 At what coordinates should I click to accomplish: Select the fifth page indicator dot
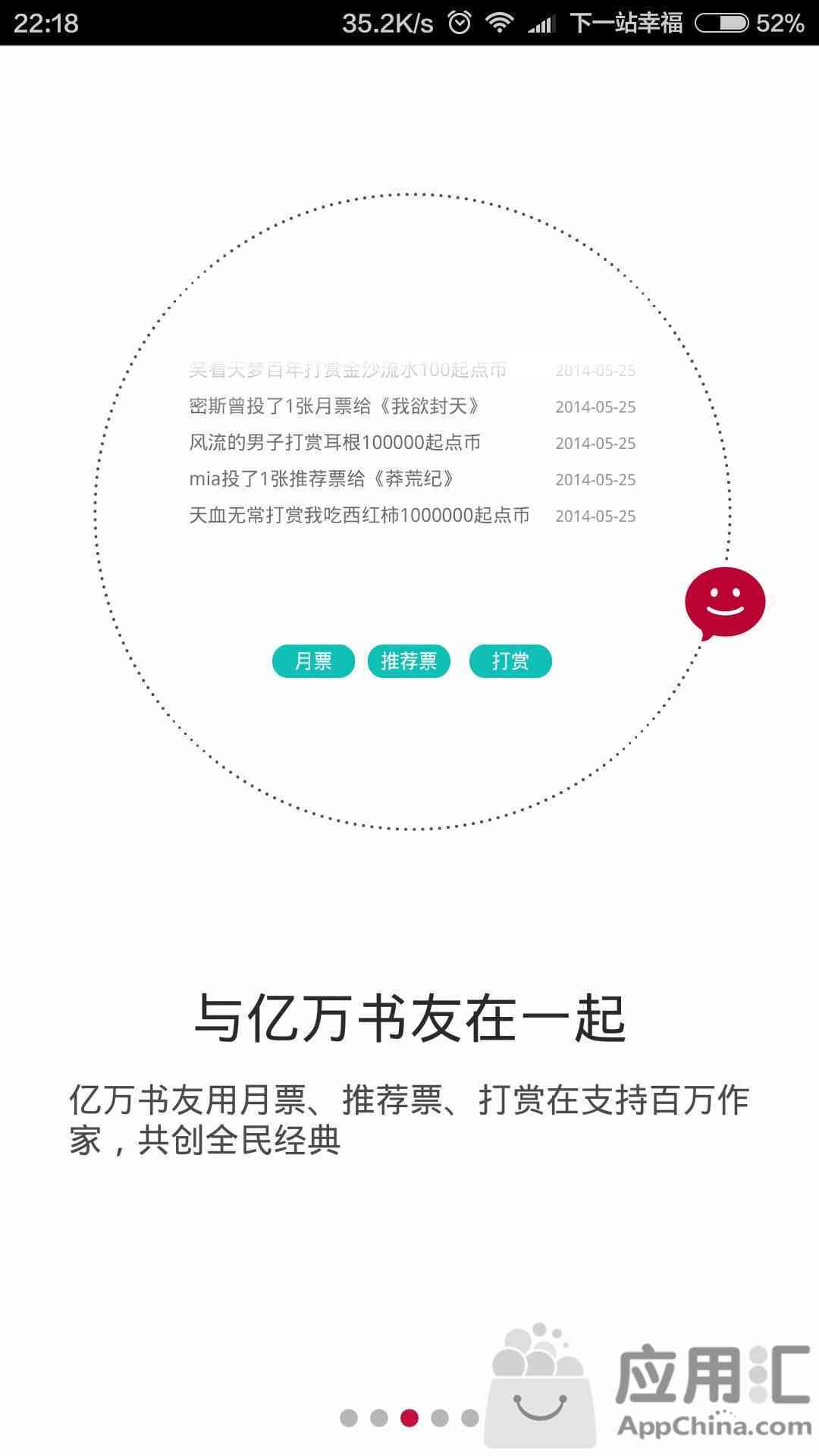coord(470,1417)
